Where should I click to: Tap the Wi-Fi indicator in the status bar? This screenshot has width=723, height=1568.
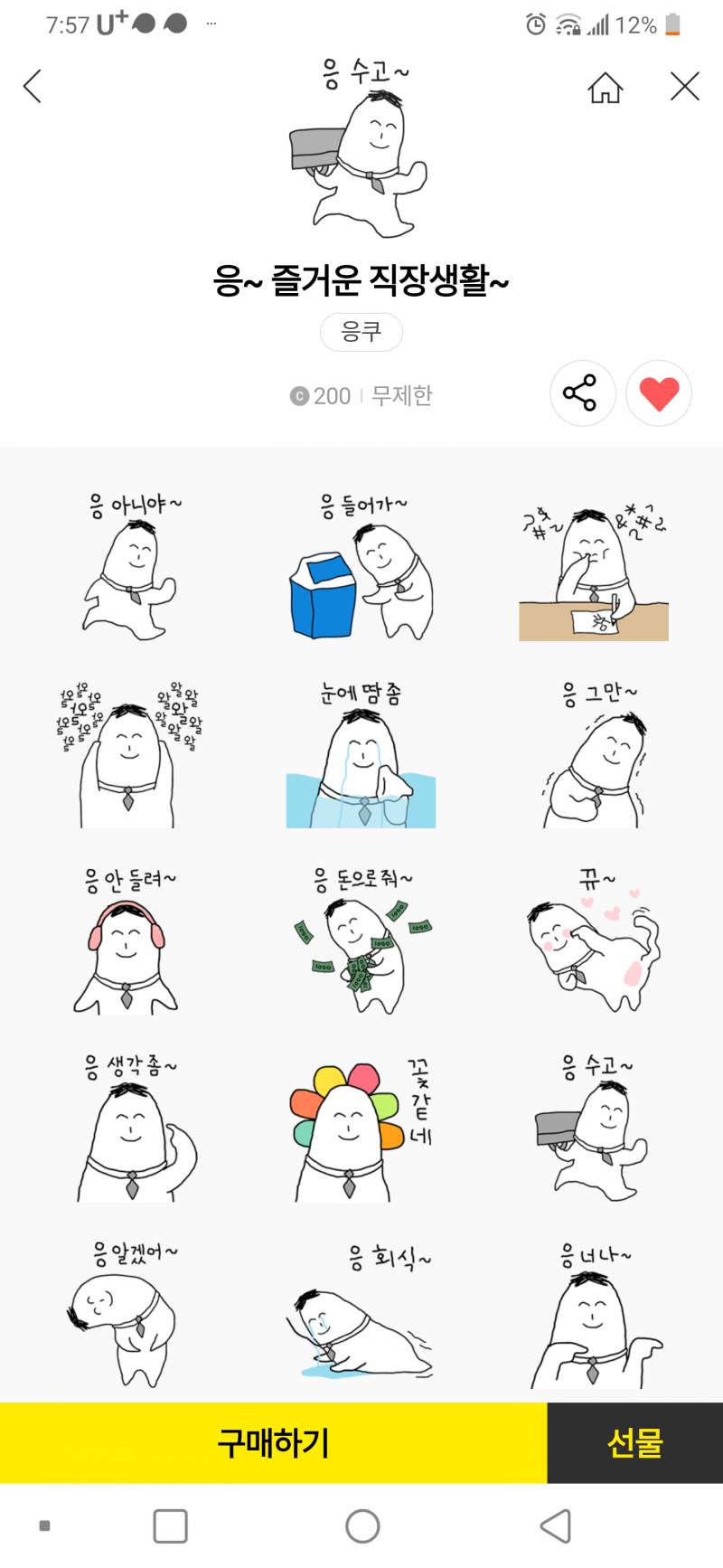click(x=569, y=25)
